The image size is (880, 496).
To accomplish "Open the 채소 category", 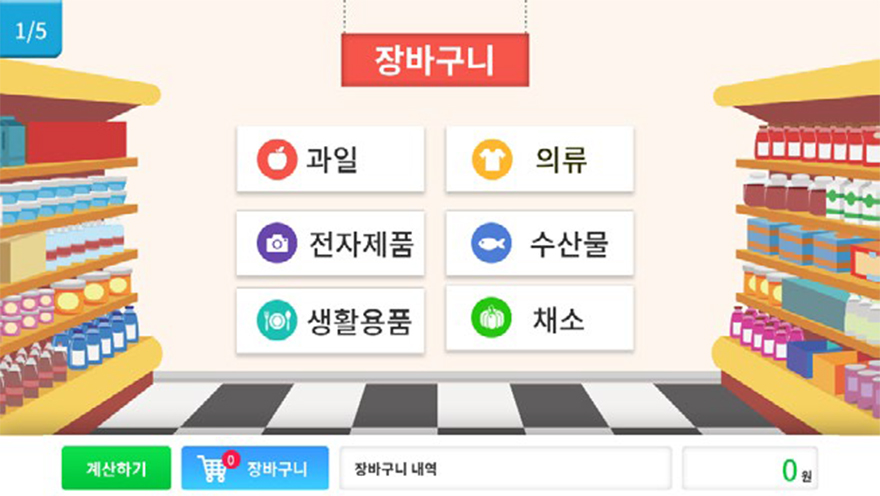I will pyautogui.click(x=539, y=319).
